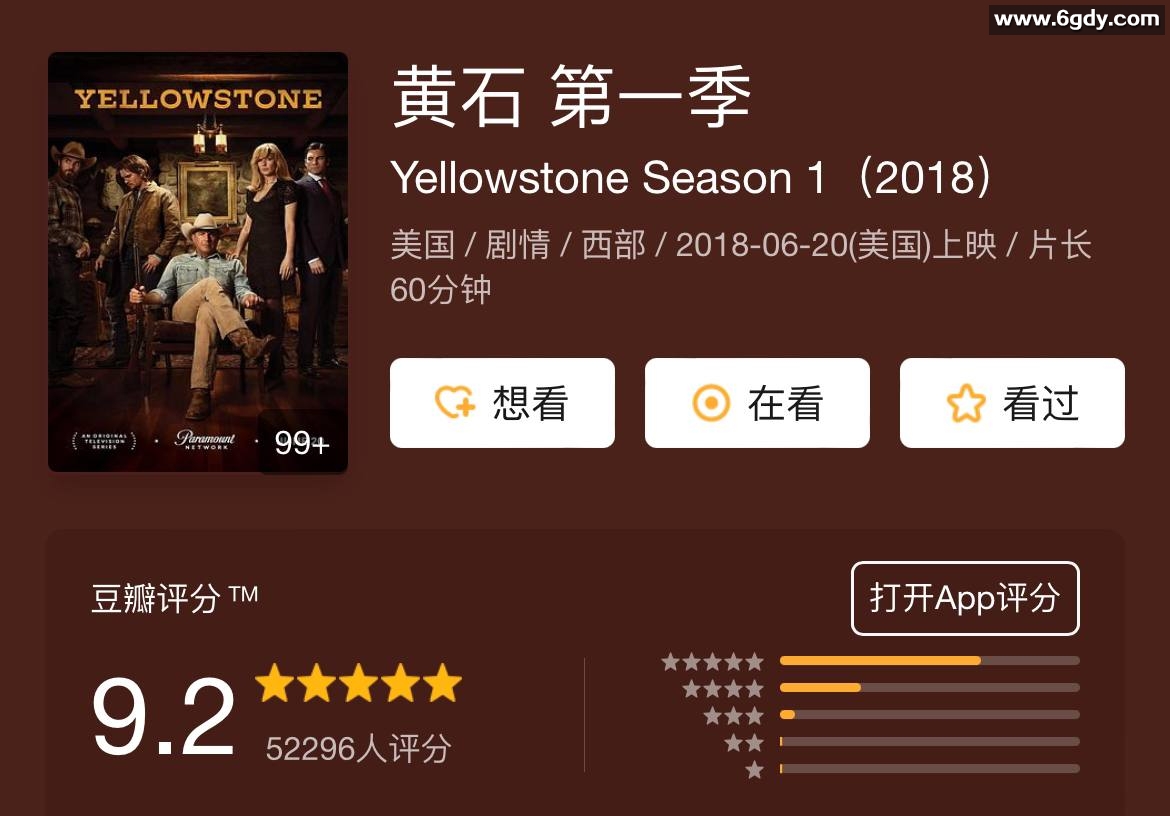Mark the show as 看过 (watched)

click(1012, 403)
